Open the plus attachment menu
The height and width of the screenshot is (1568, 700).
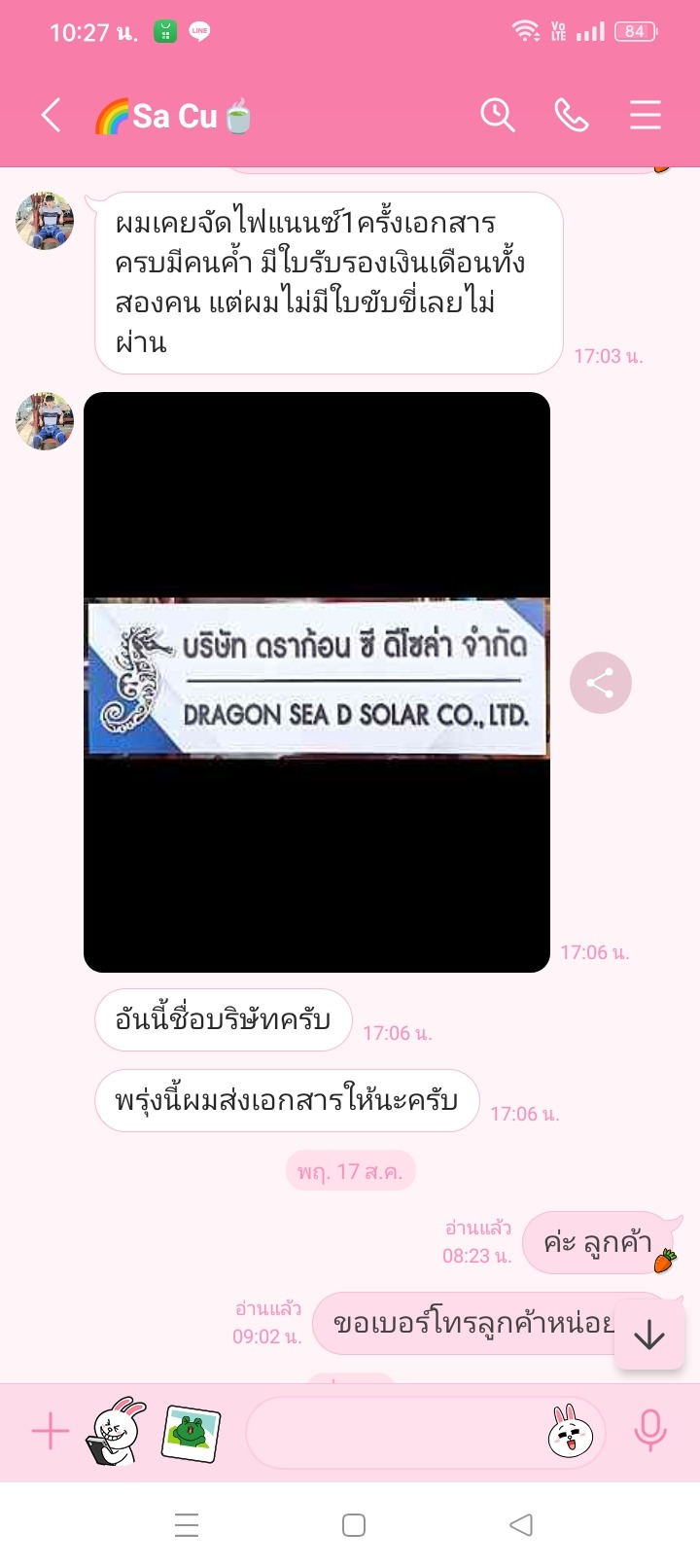(51, 1432)
